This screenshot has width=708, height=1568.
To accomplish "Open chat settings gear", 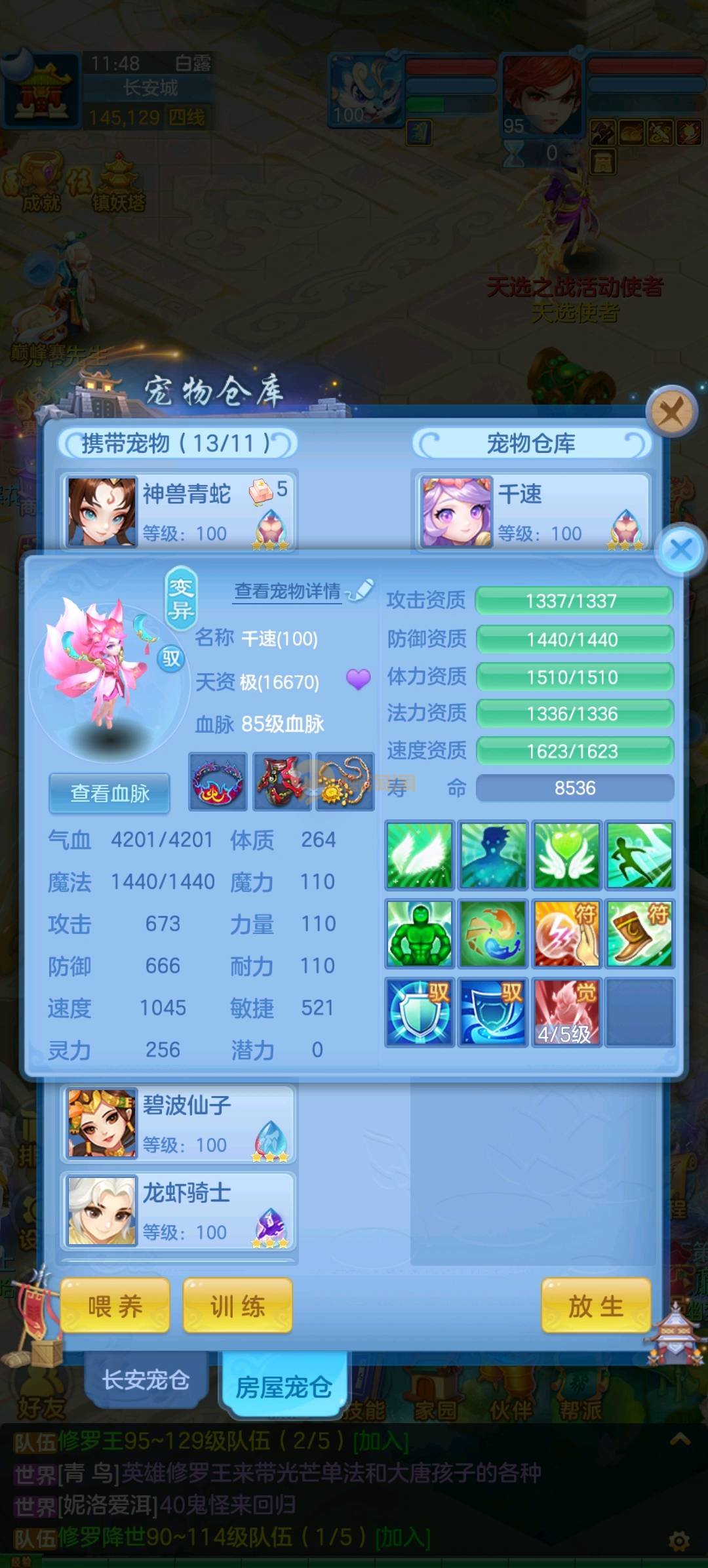I will [x=678, y=1540].
